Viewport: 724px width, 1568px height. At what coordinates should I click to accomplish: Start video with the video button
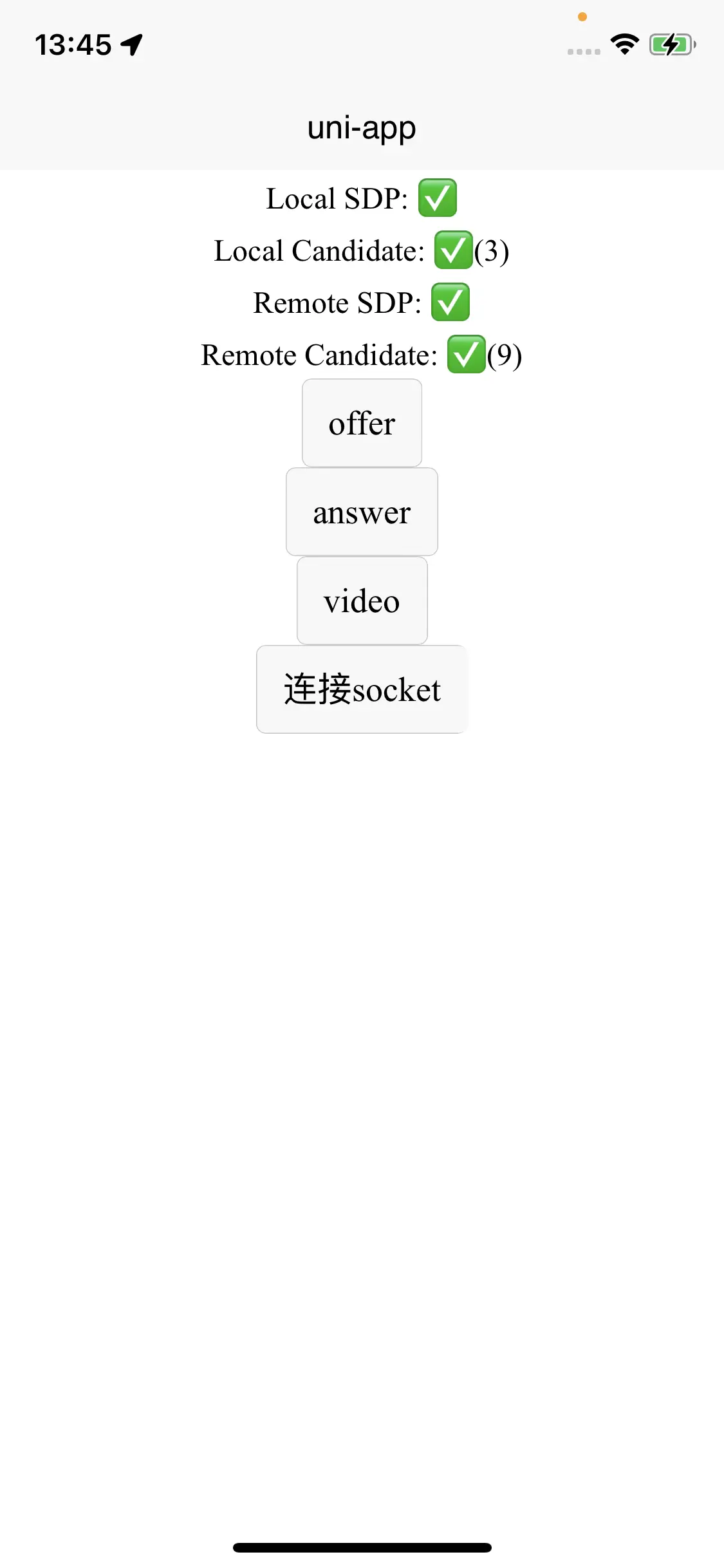click(x=362, y=601)
